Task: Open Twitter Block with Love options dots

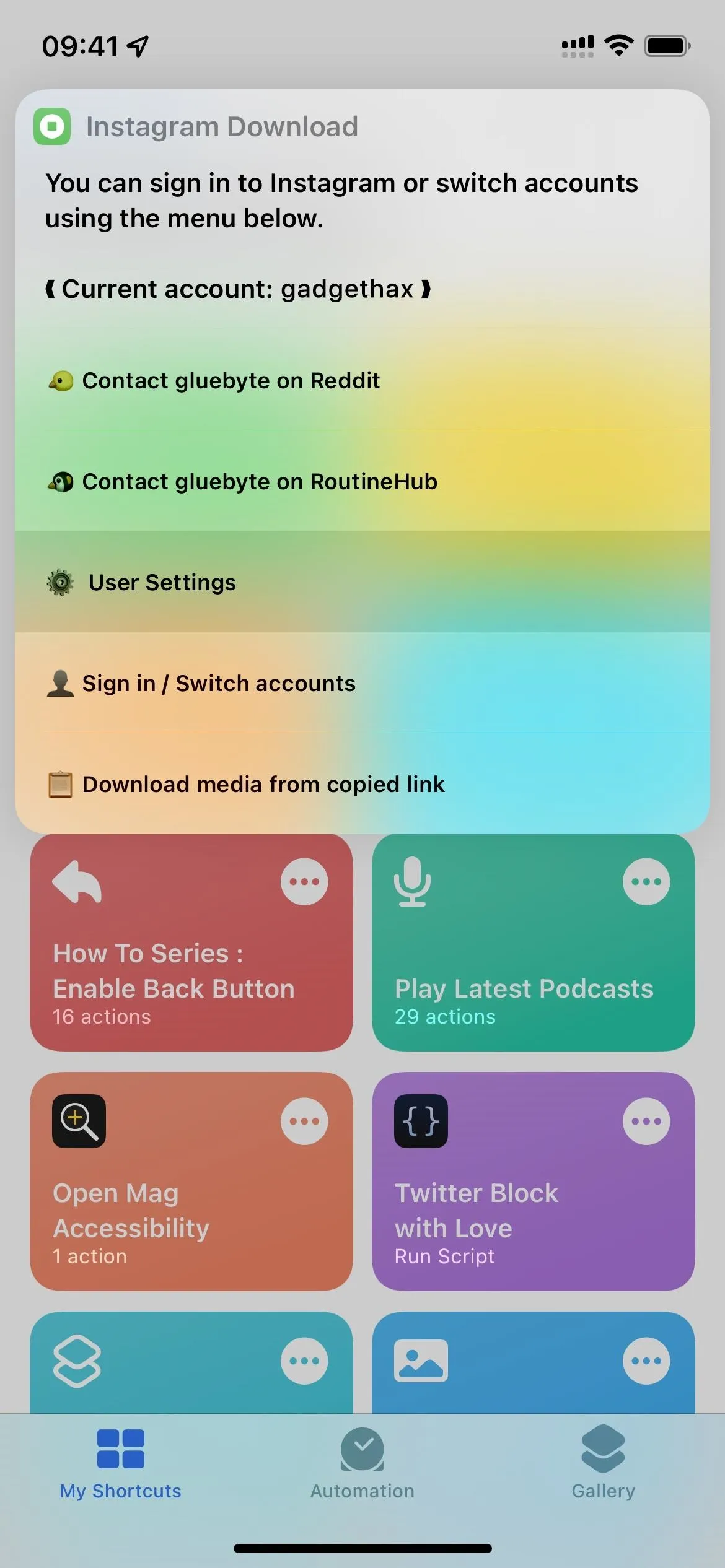Action: [646, 1121]
